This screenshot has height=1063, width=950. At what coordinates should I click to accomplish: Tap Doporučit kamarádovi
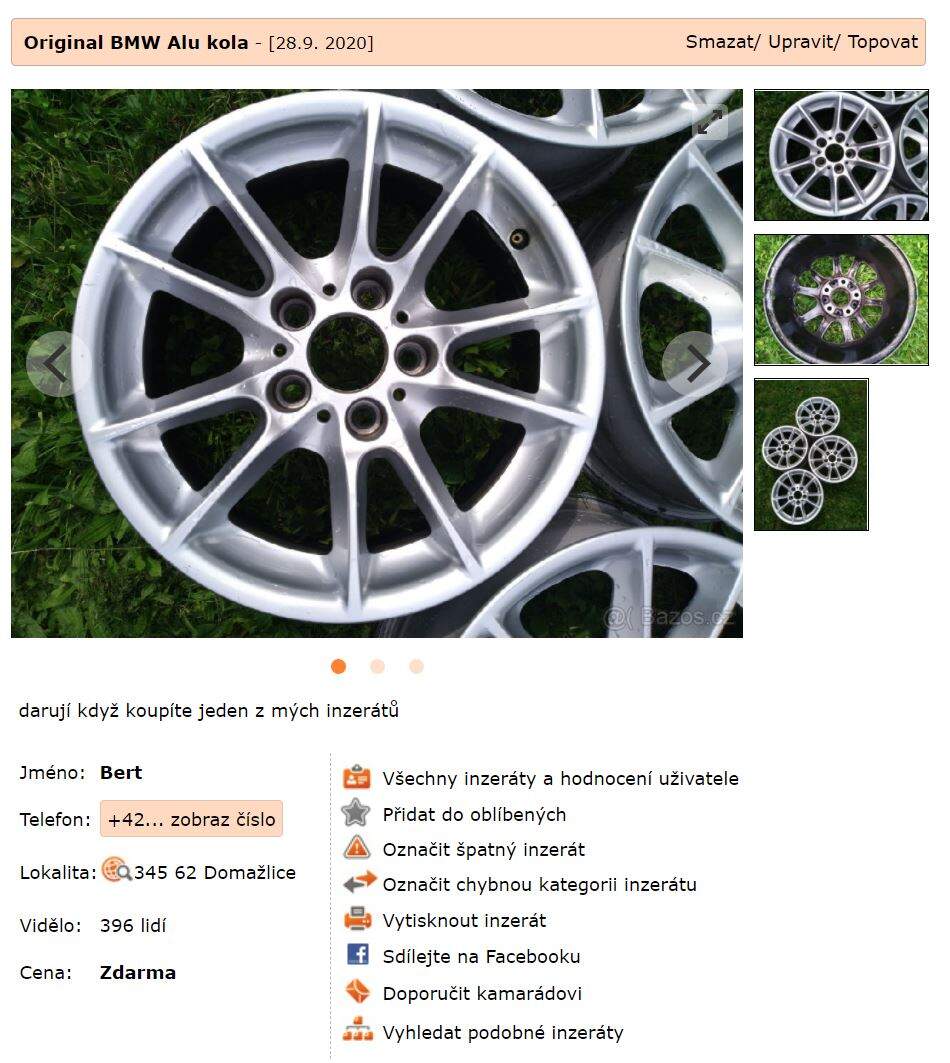click(481, 993)
